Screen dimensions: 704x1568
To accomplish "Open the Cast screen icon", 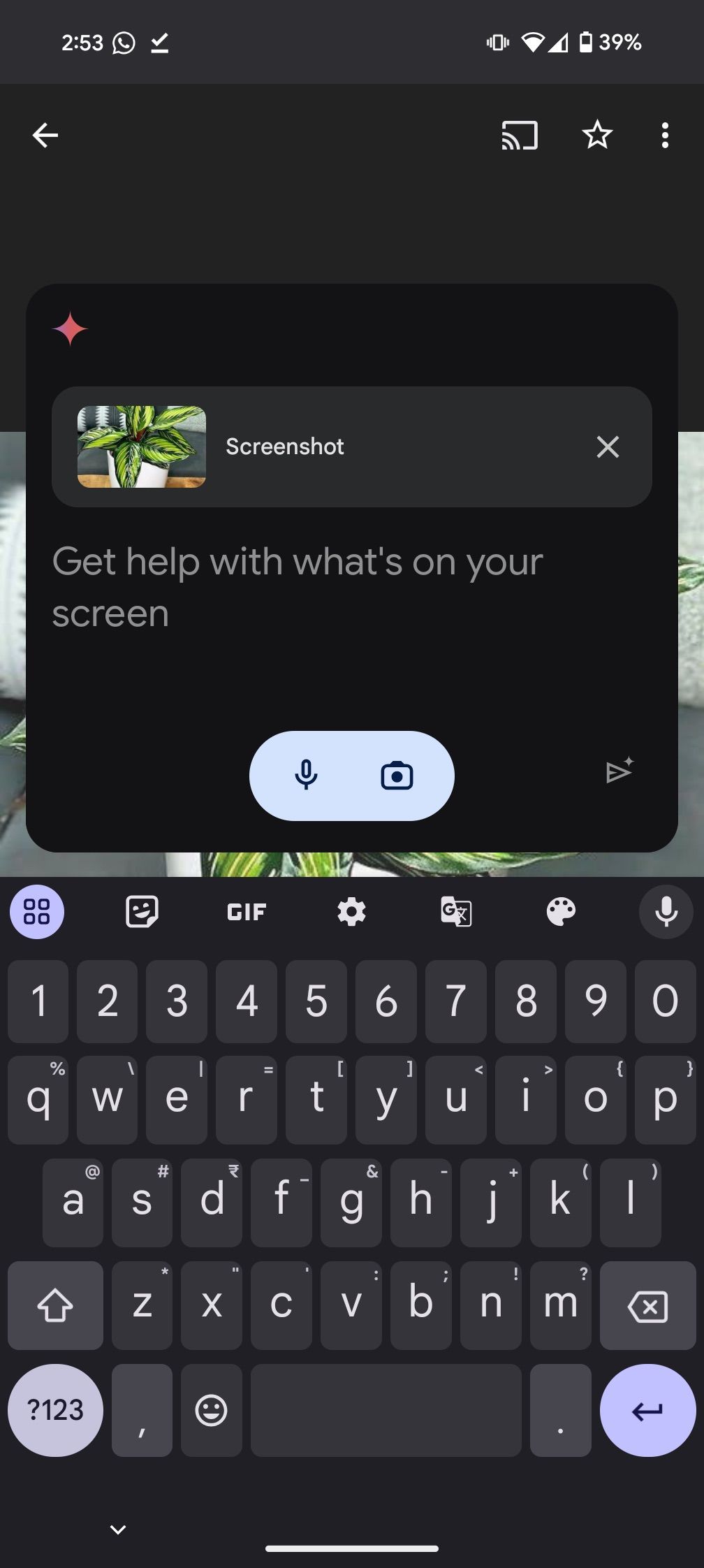I will tap(517, 136).
